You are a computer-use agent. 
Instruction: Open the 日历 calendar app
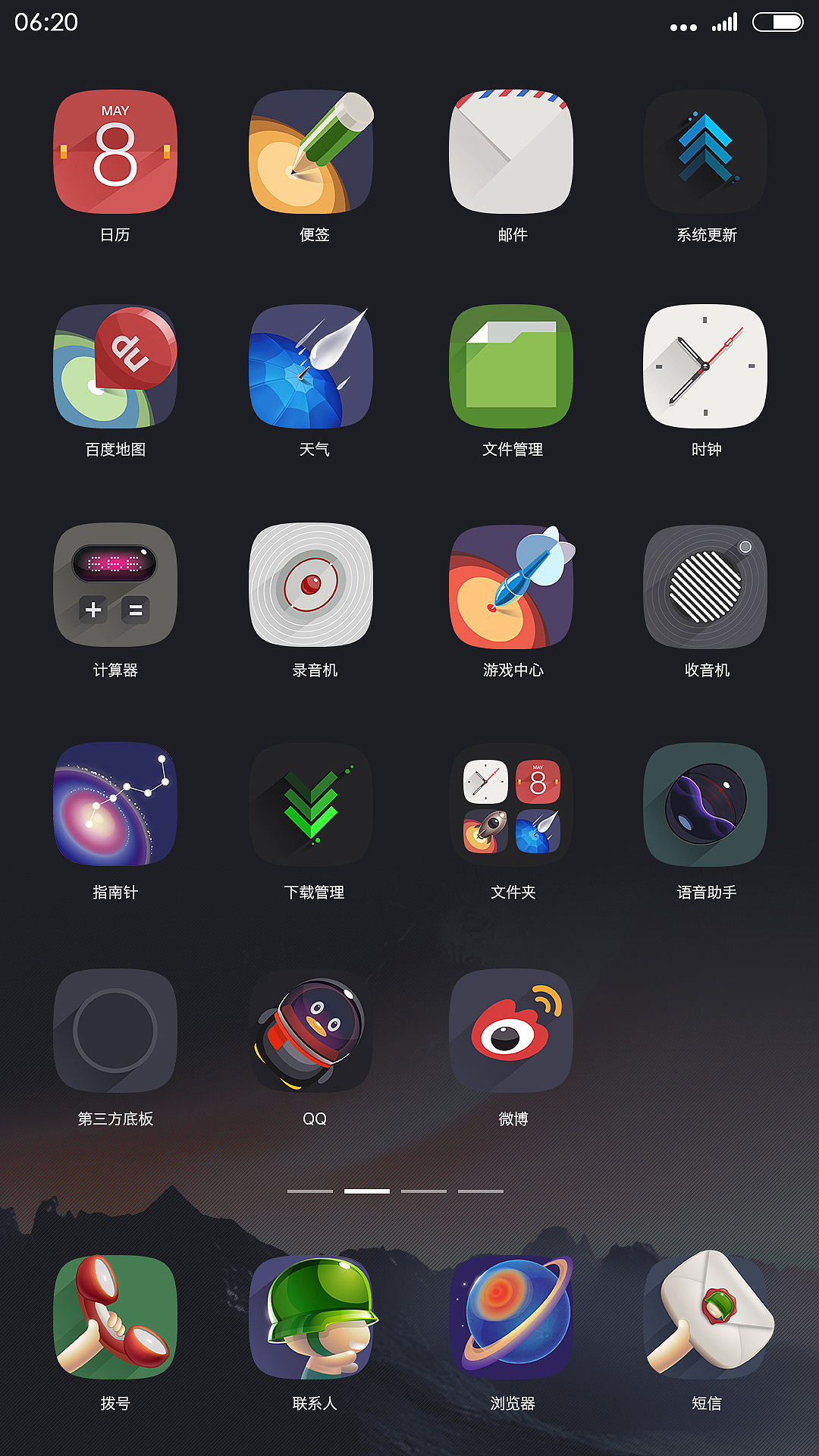[x=115, y=152]
